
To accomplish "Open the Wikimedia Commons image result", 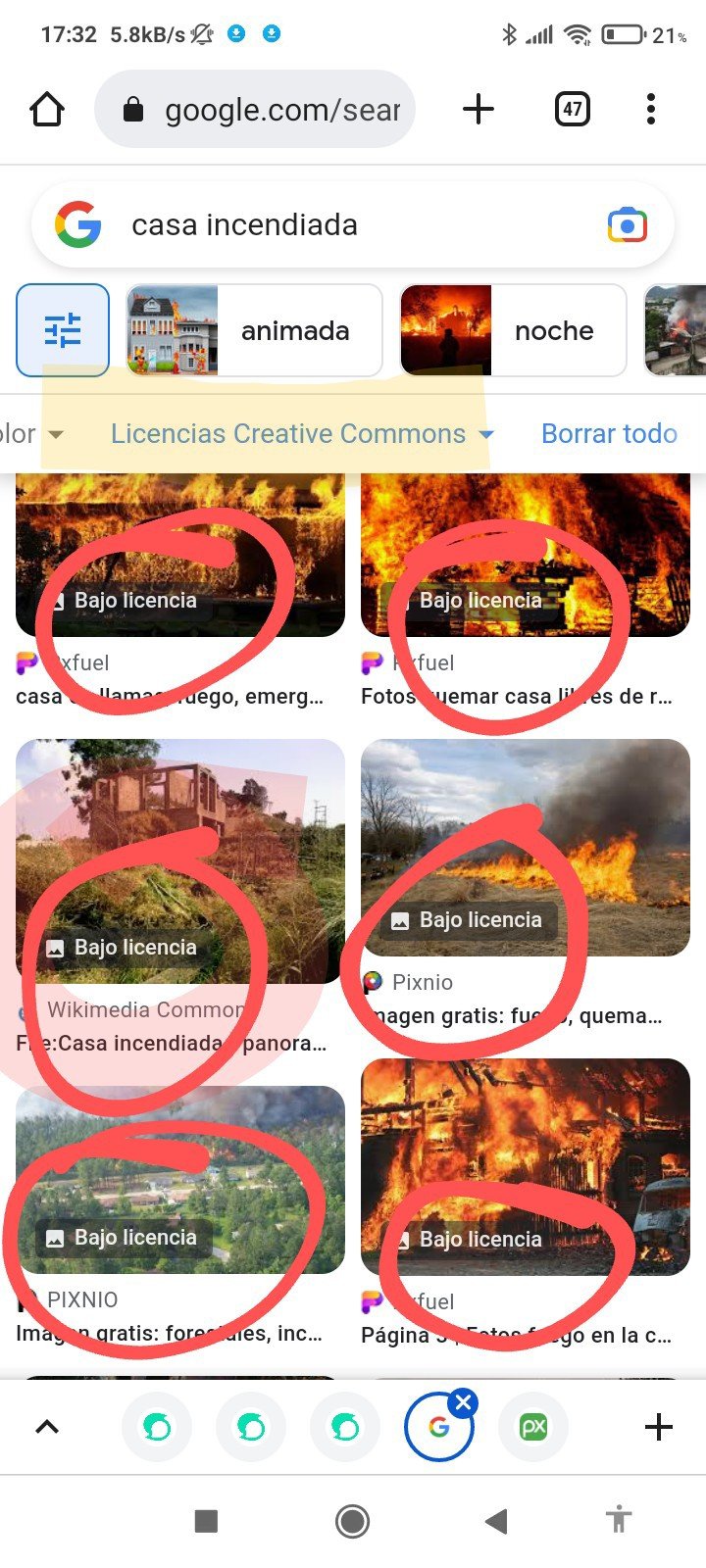I will [x=180, y=861].
